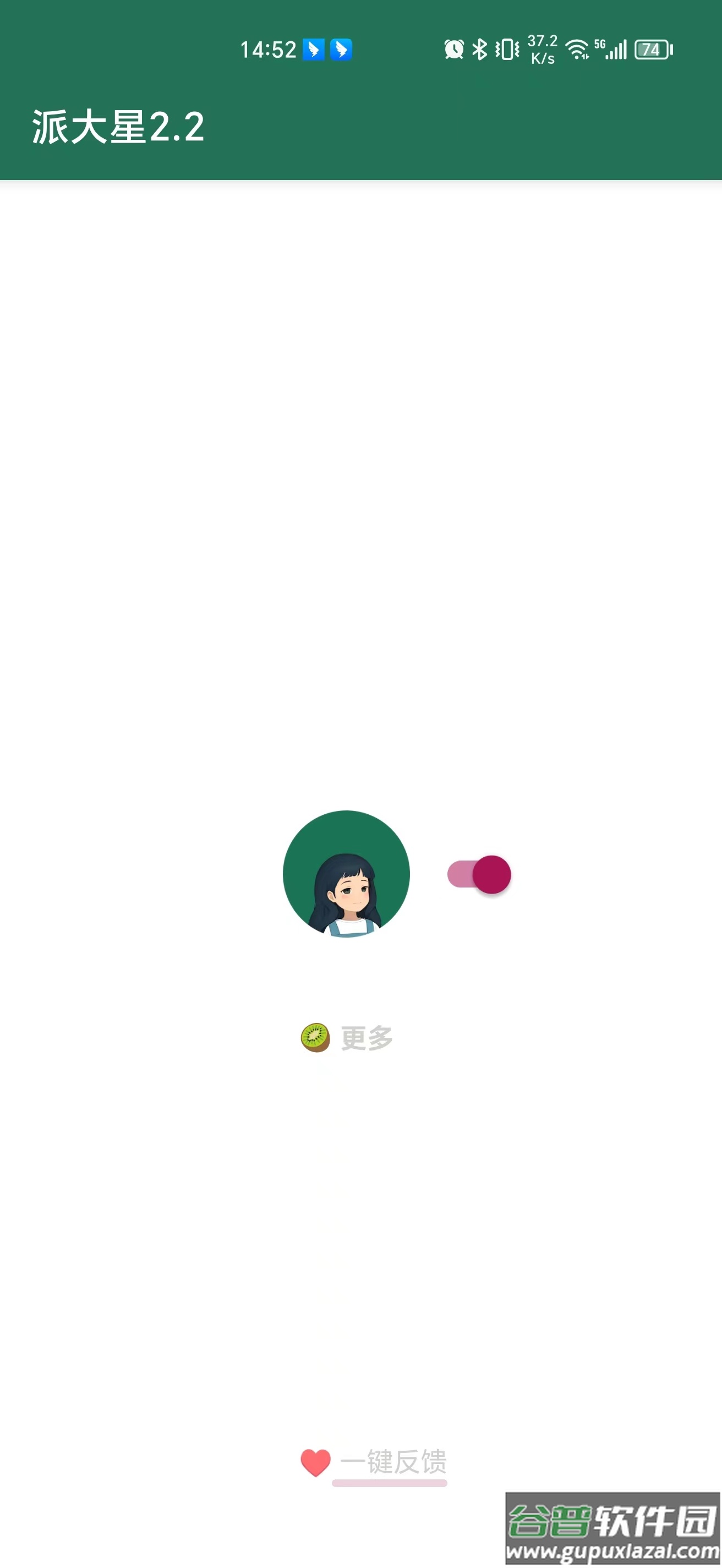
Task: Tap the round girl avatar
Action: [x=346, y=874]
